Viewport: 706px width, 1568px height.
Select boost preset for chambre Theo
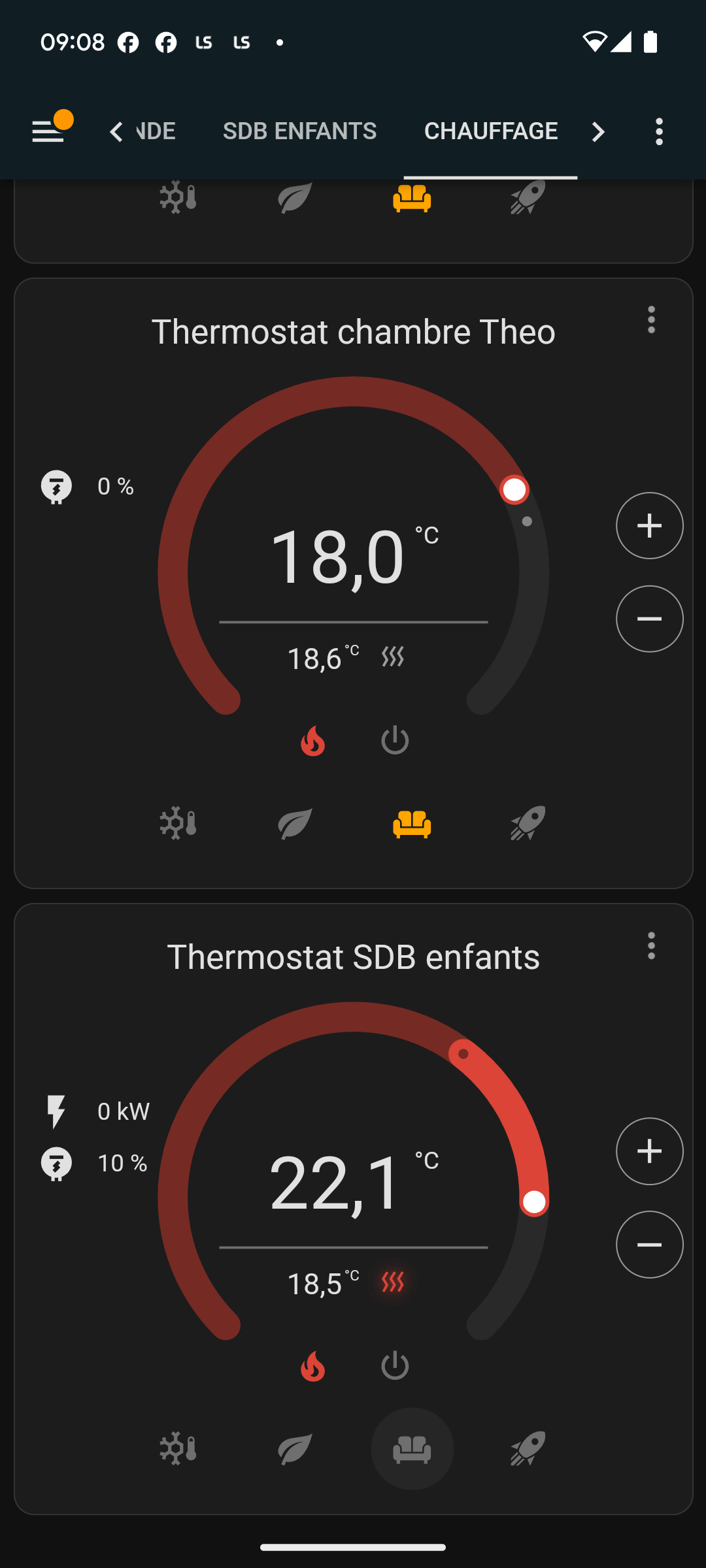click(x=528, y=823)
